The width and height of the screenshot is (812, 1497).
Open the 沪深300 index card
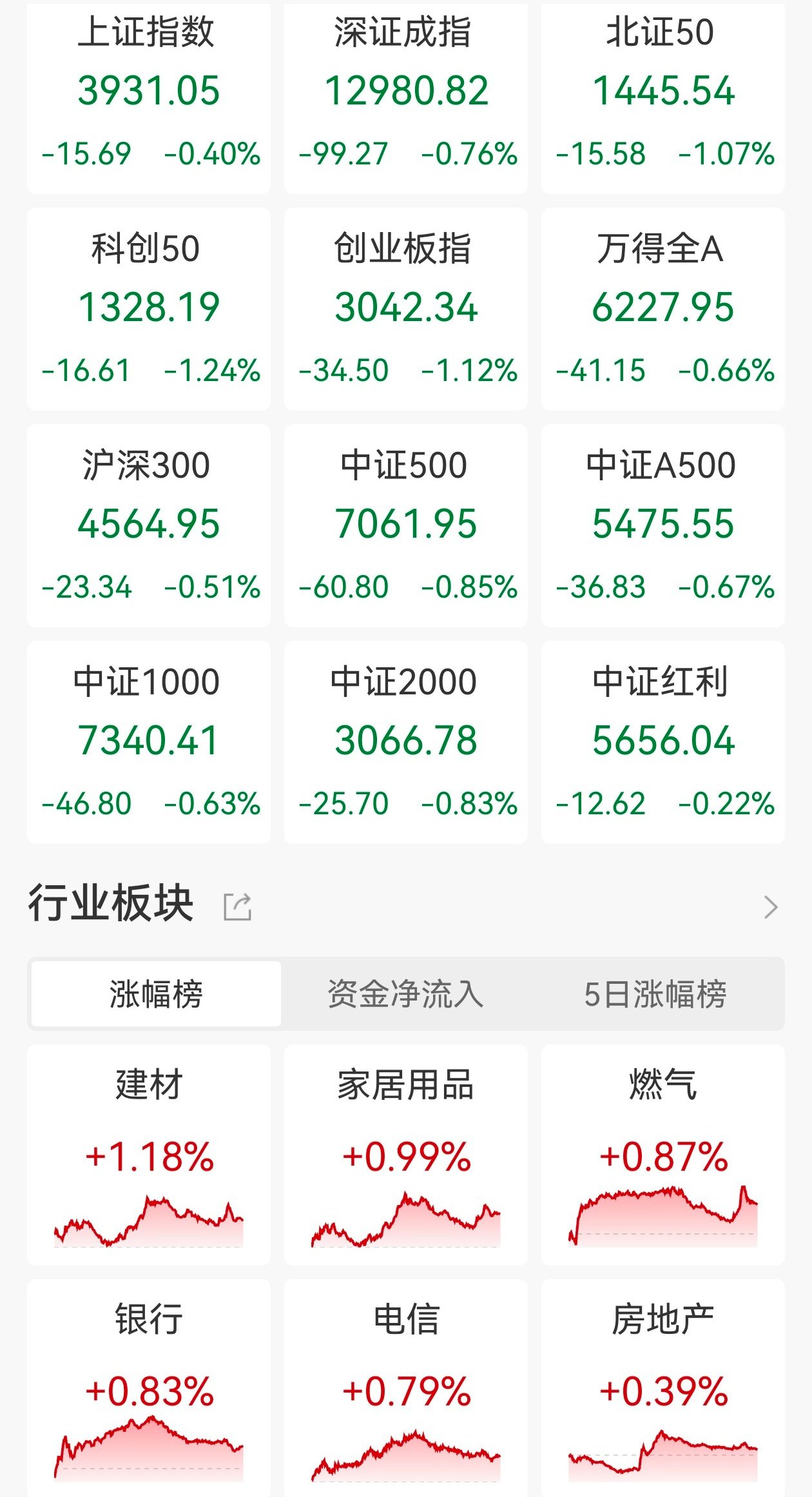149,525
